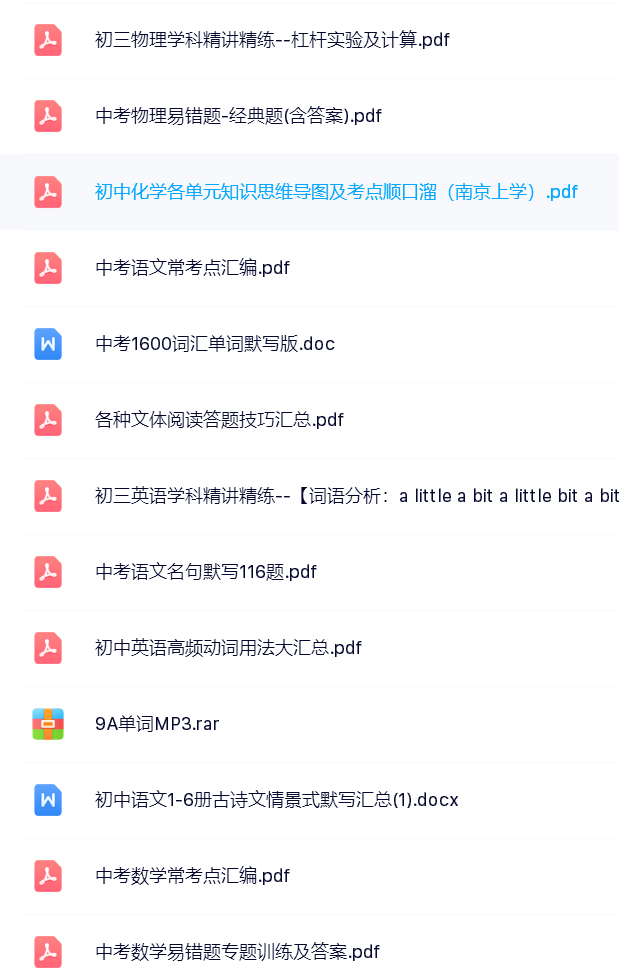Open 中考语文名句默写116题.pdf
This screenshot has height=977, width=619.
206,572
